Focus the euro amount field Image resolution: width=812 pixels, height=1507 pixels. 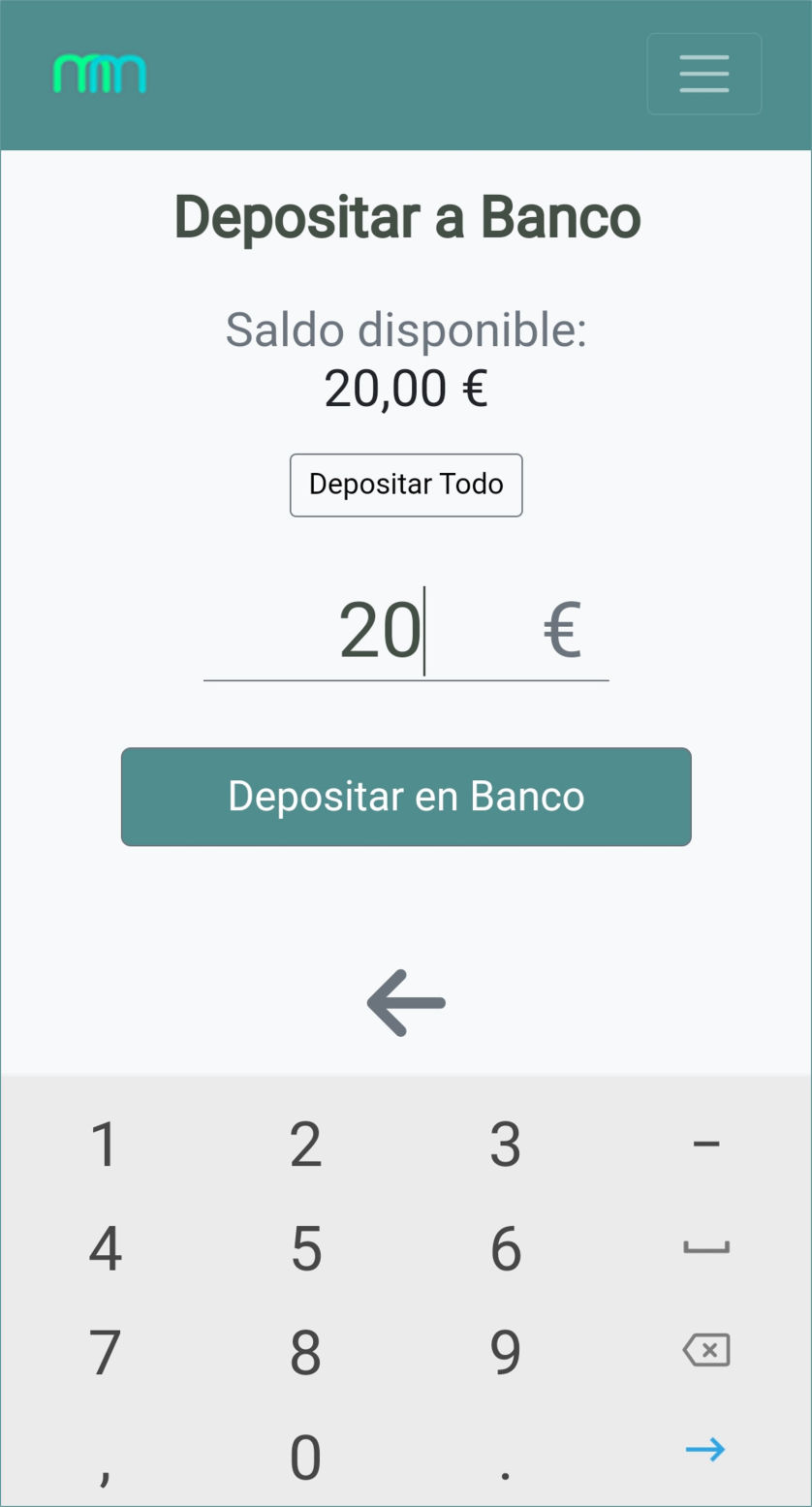click(x=378, y=632)
